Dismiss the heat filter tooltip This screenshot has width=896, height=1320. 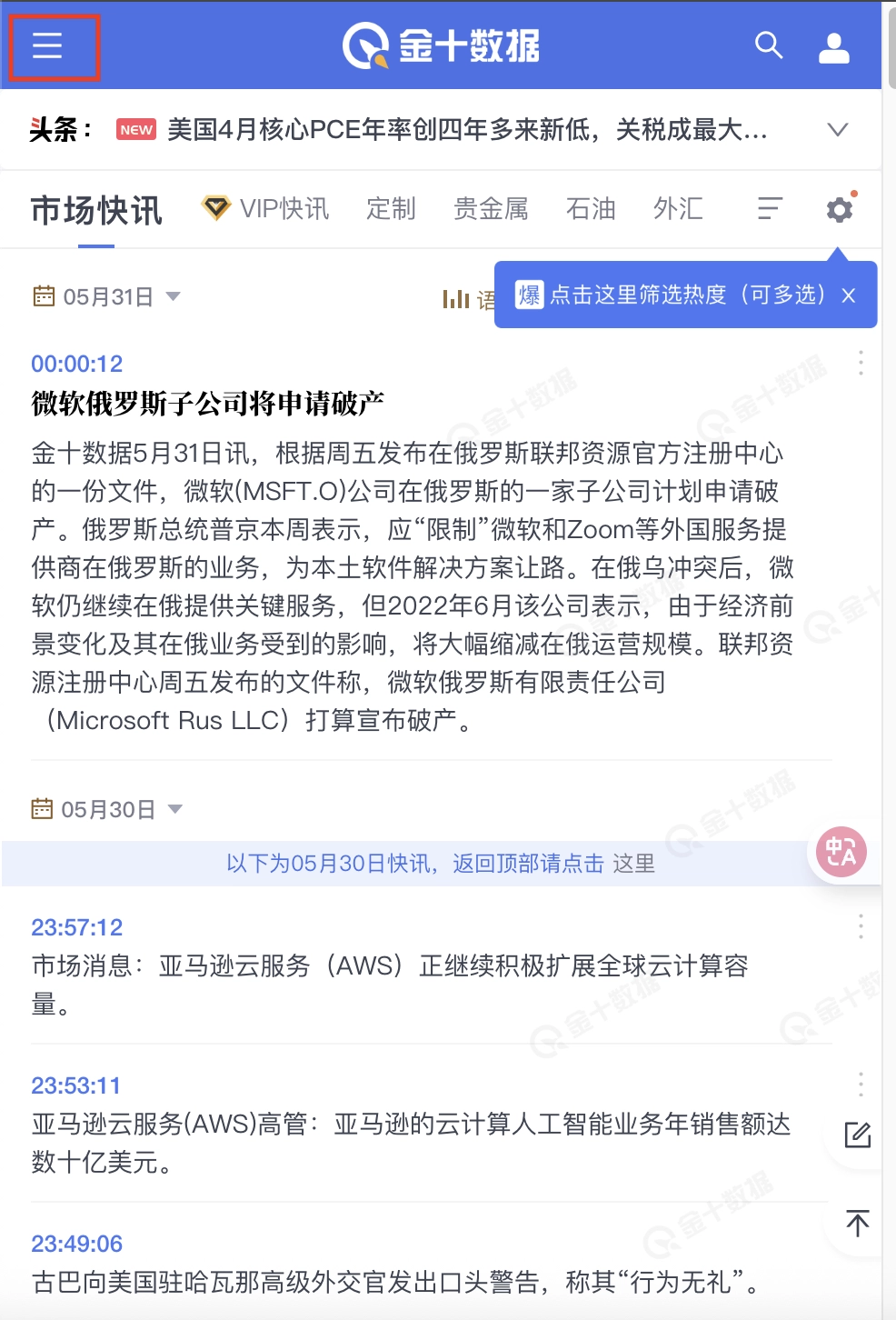848,295
